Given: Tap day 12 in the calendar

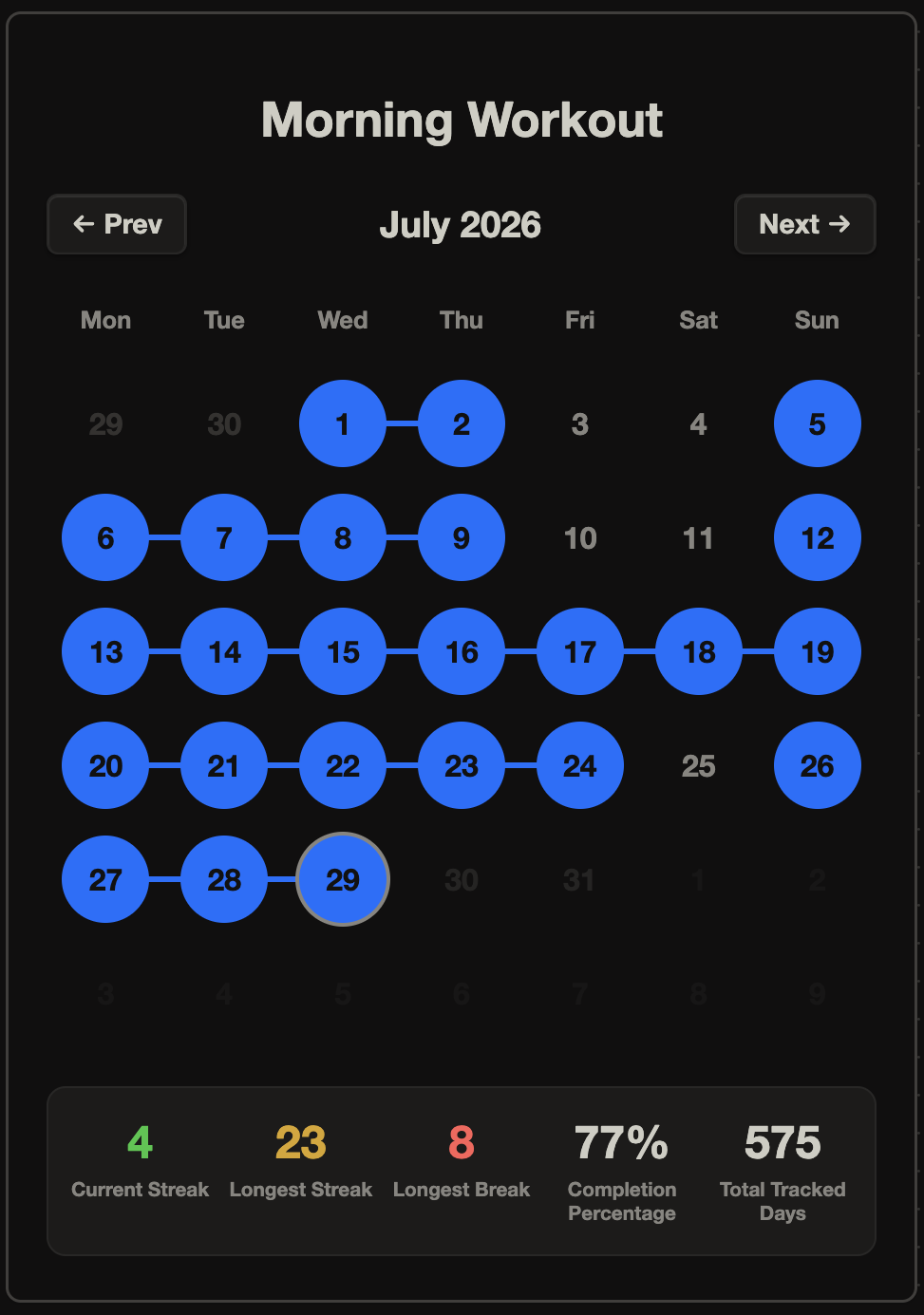Looking at the screenshot, I should pos(818,537).
